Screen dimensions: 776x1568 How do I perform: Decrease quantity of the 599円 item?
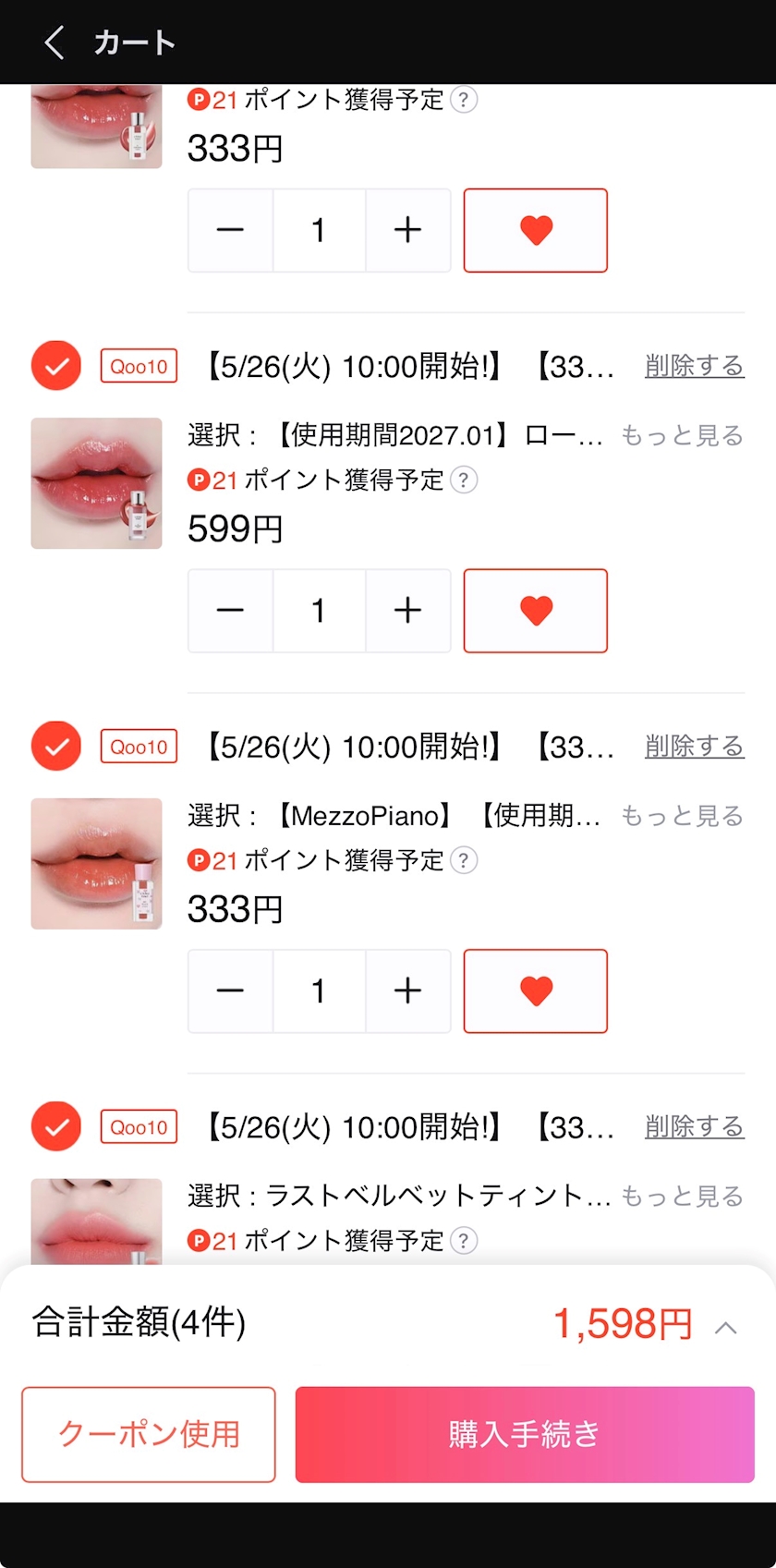click(x=230, y=611)
